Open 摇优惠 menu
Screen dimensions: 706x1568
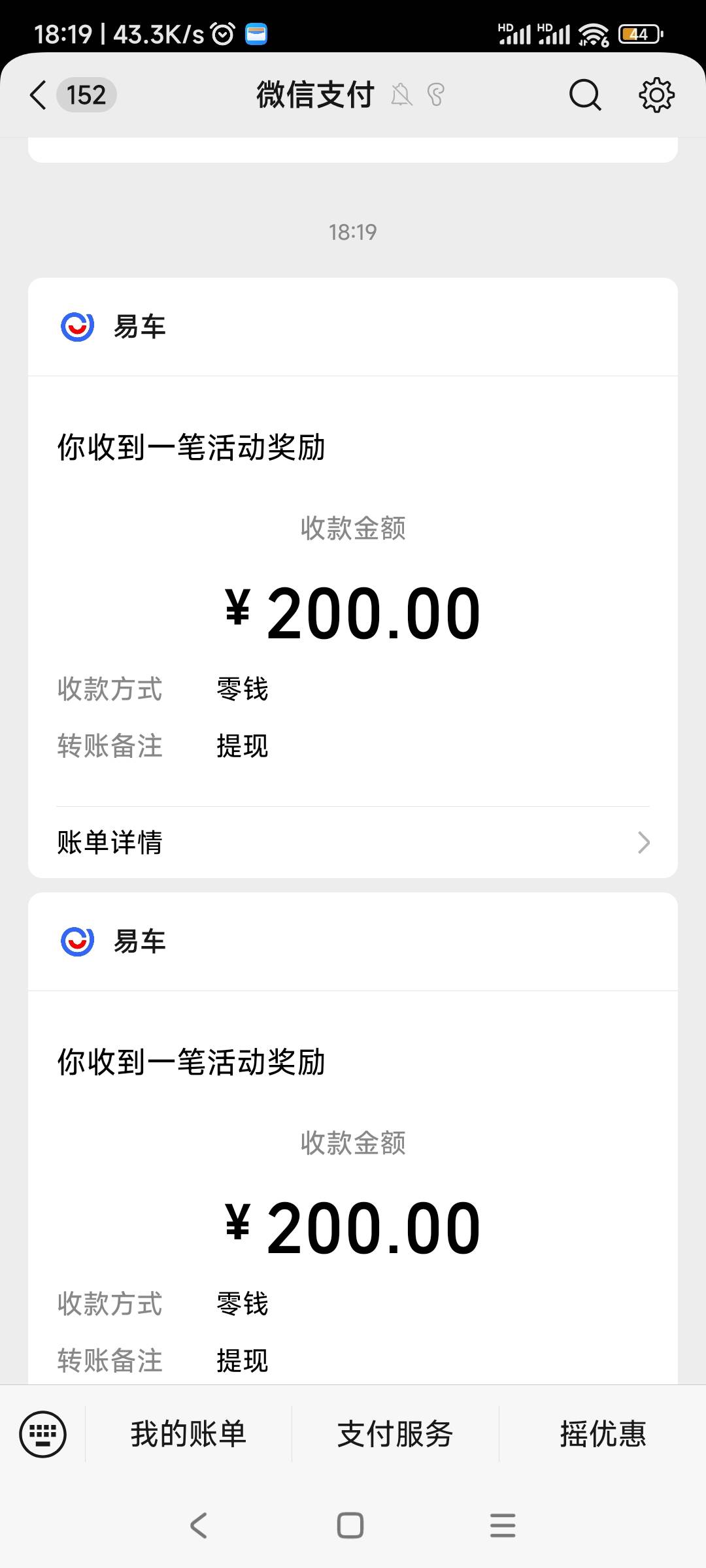pyautogui.click(x=603, y=1434)
